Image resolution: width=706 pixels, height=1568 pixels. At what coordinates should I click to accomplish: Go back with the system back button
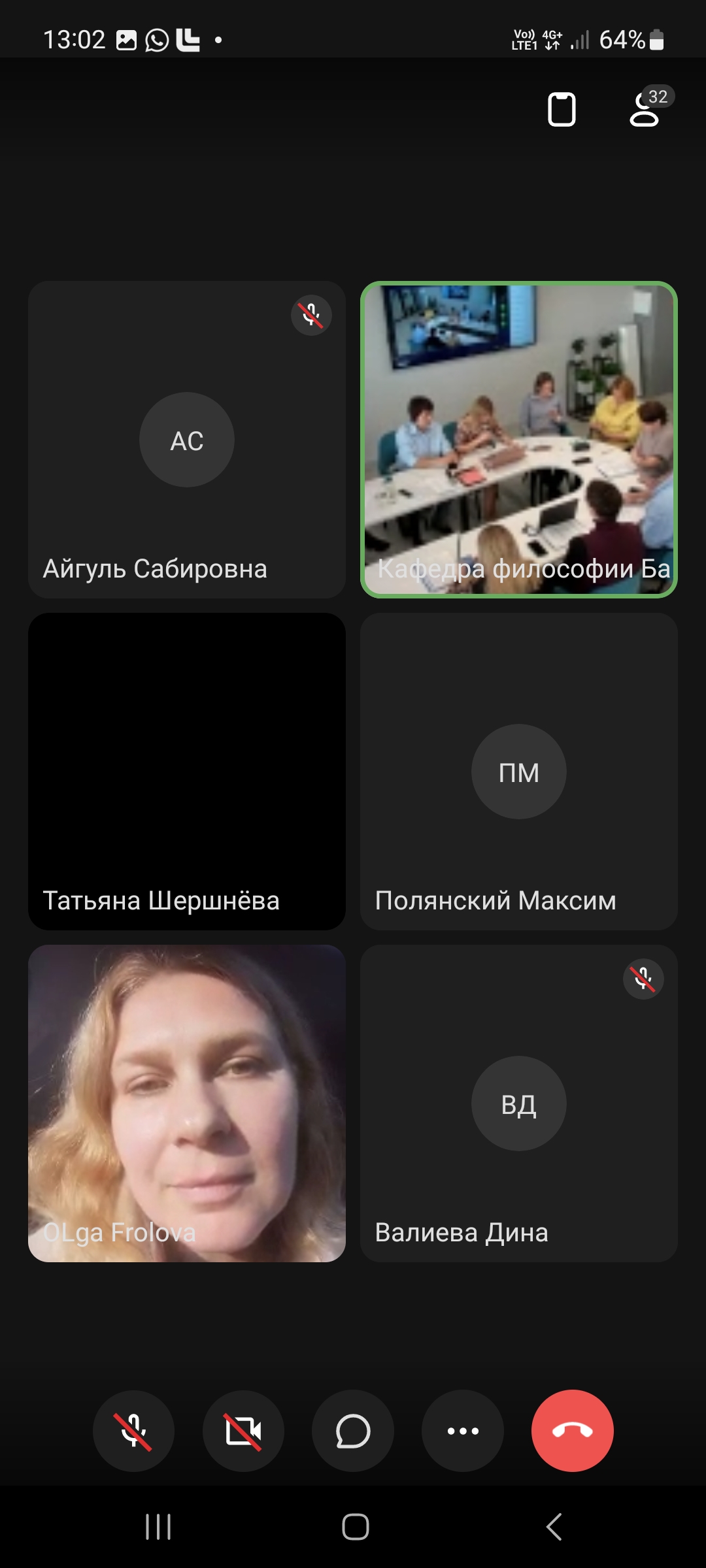tap(554, 1527)
